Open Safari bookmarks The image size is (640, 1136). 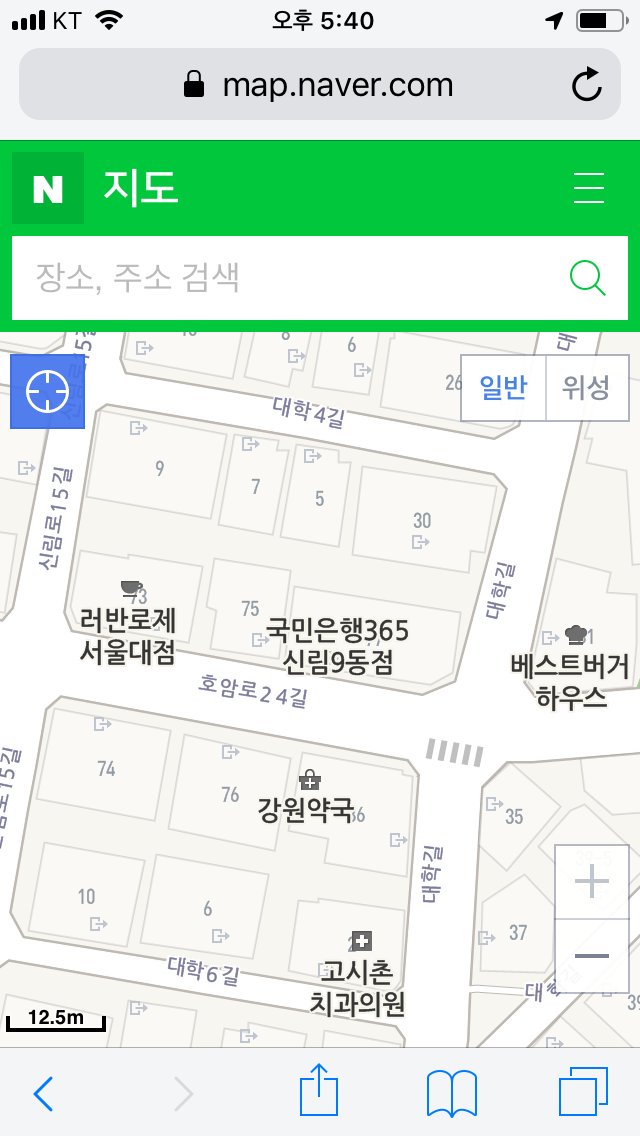click(x=452, y=1093)
